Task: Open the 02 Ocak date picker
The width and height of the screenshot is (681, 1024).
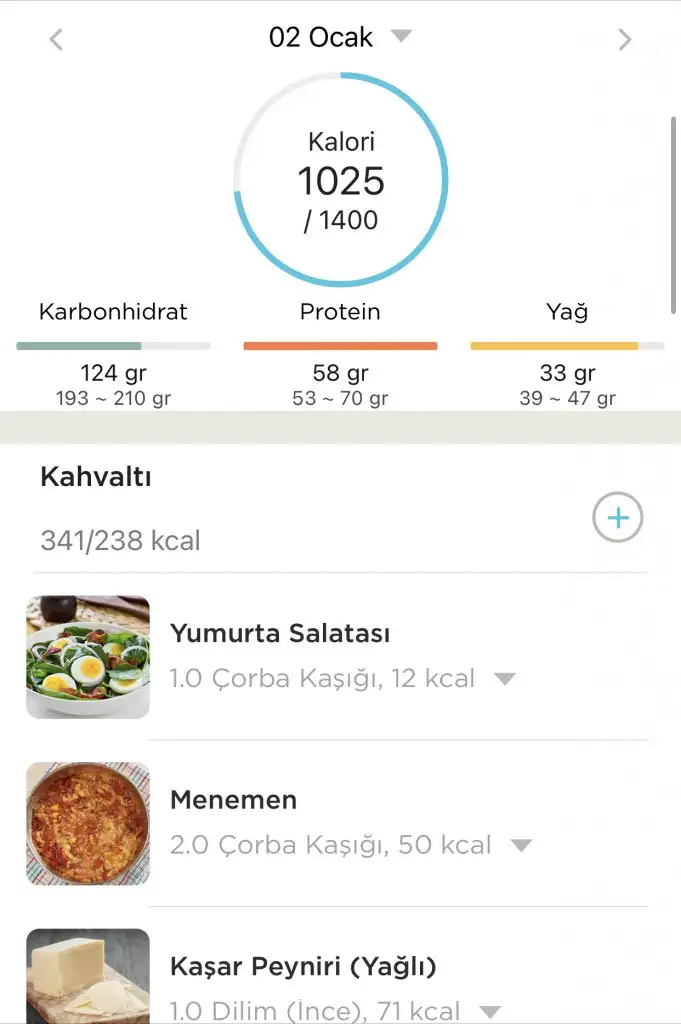Action: [339, 38]
